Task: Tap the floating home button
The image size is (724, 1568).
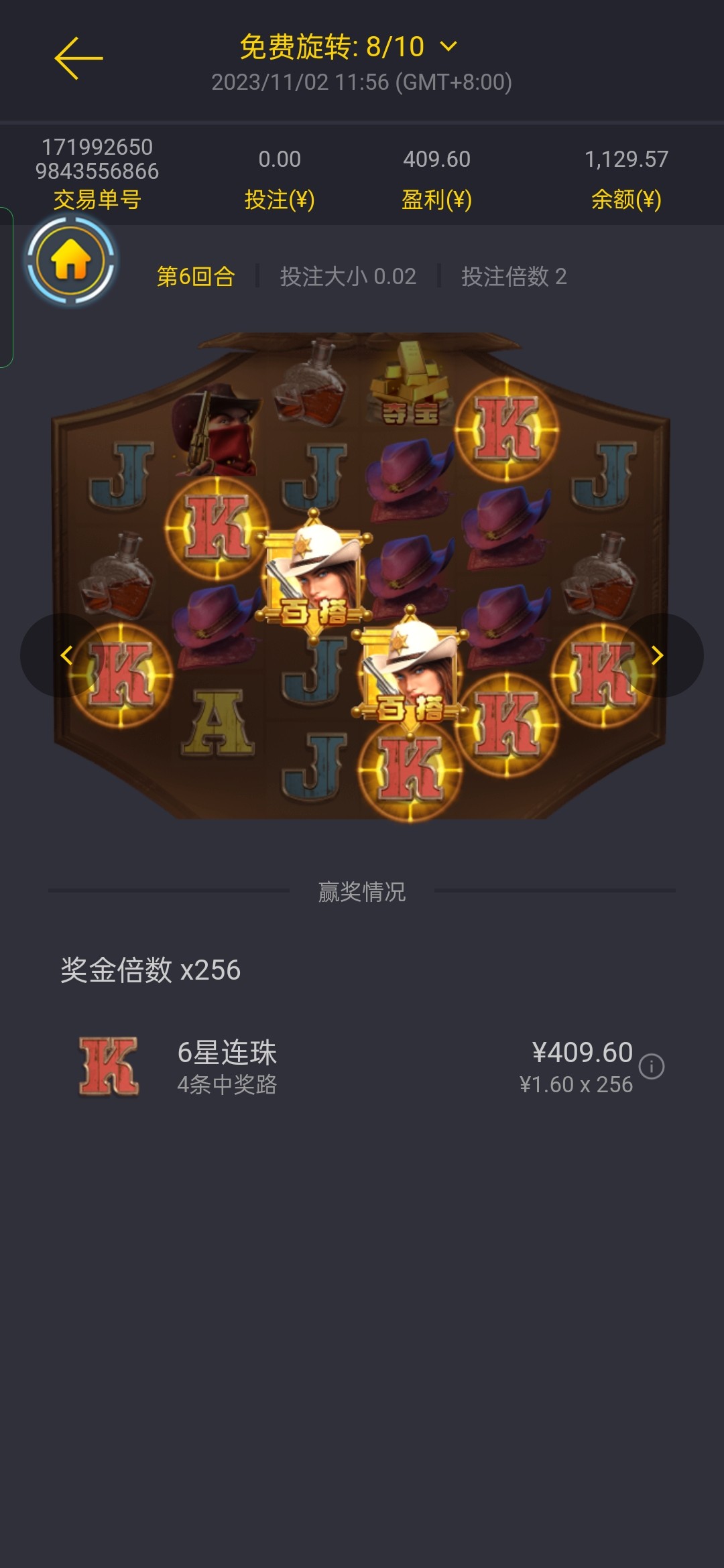Action: pyautogui.click(x=70, y=261)
